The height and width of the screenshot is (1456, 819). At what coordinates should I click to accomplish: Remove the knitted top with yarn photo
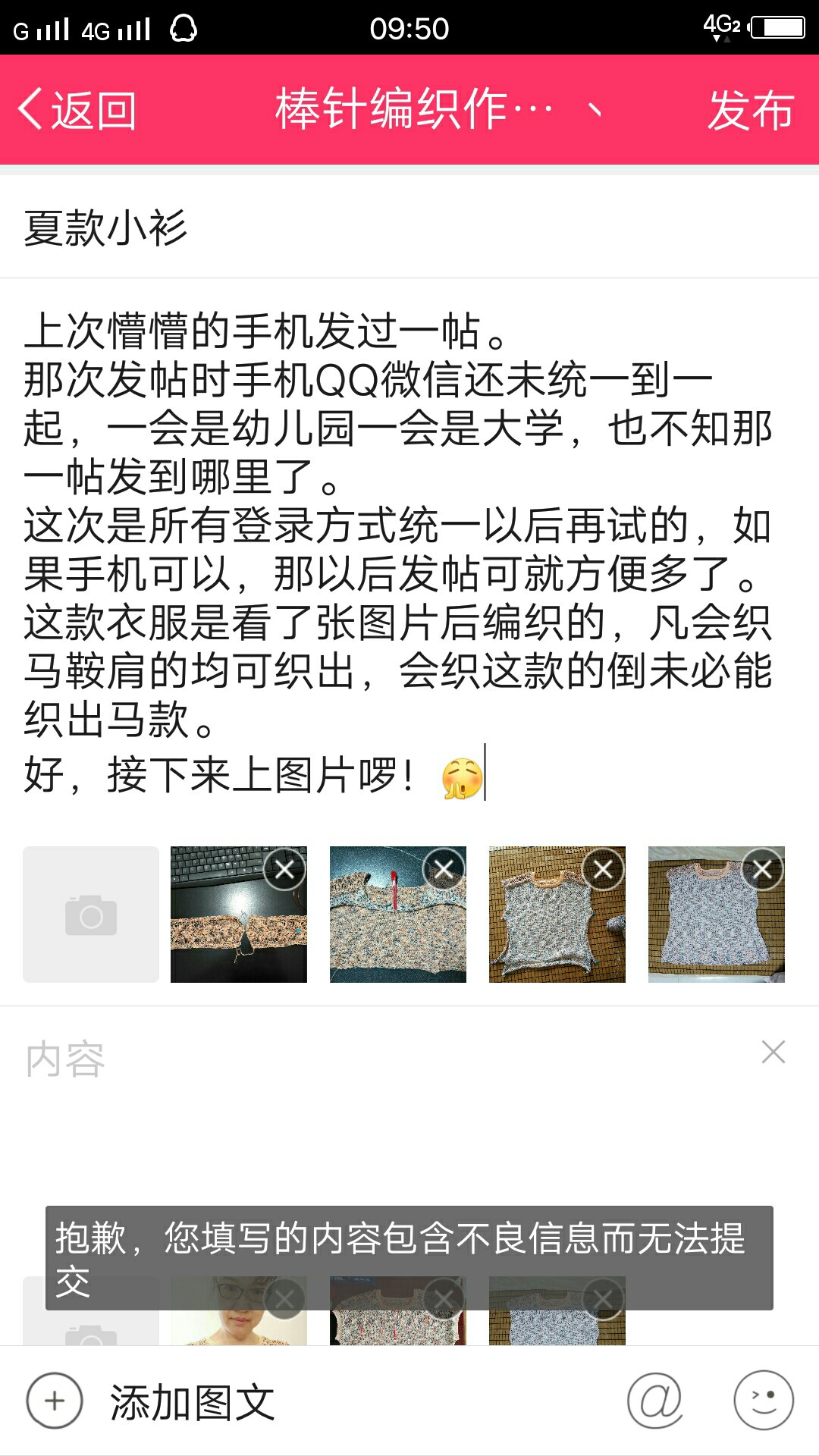tap(603, 870)
